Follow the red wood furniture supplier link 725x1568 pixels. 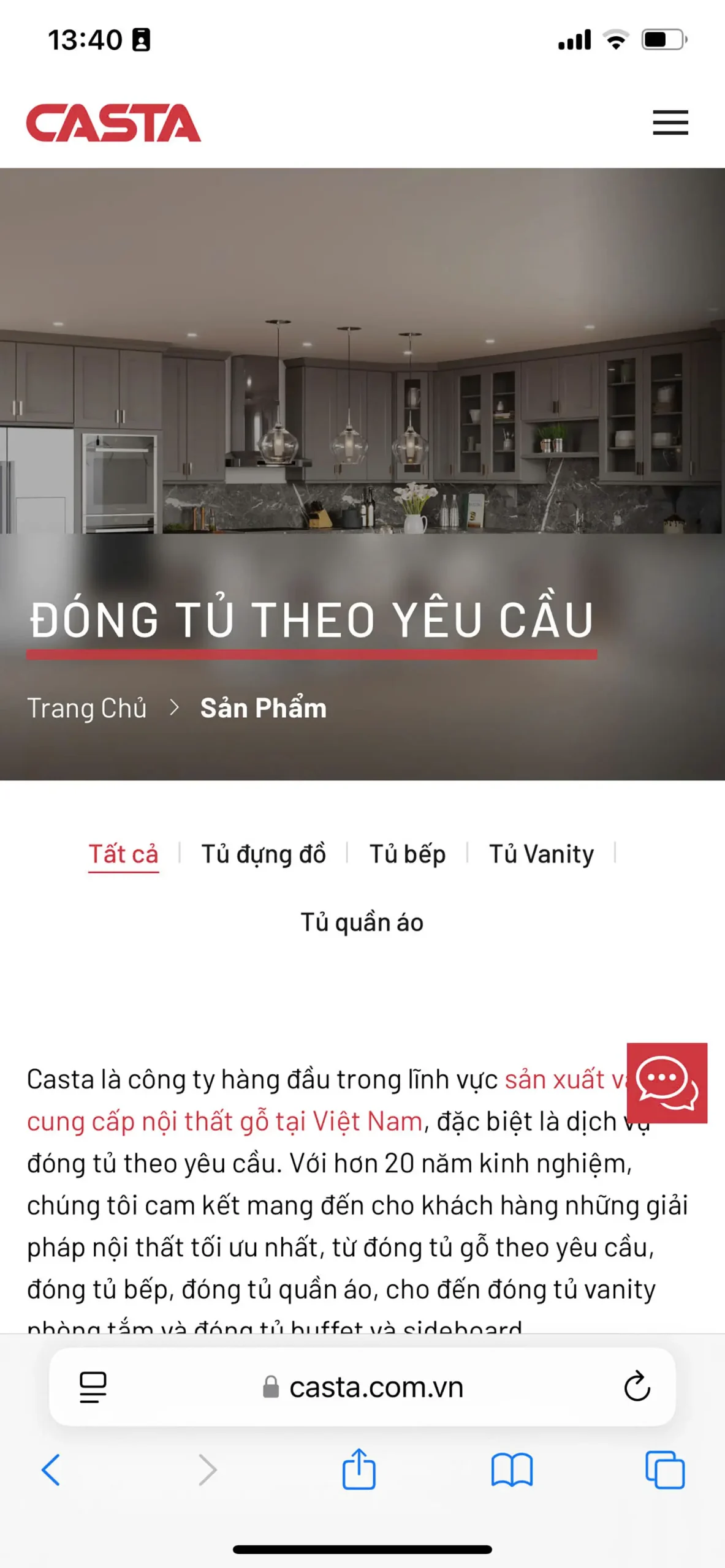pos(224,1121)
